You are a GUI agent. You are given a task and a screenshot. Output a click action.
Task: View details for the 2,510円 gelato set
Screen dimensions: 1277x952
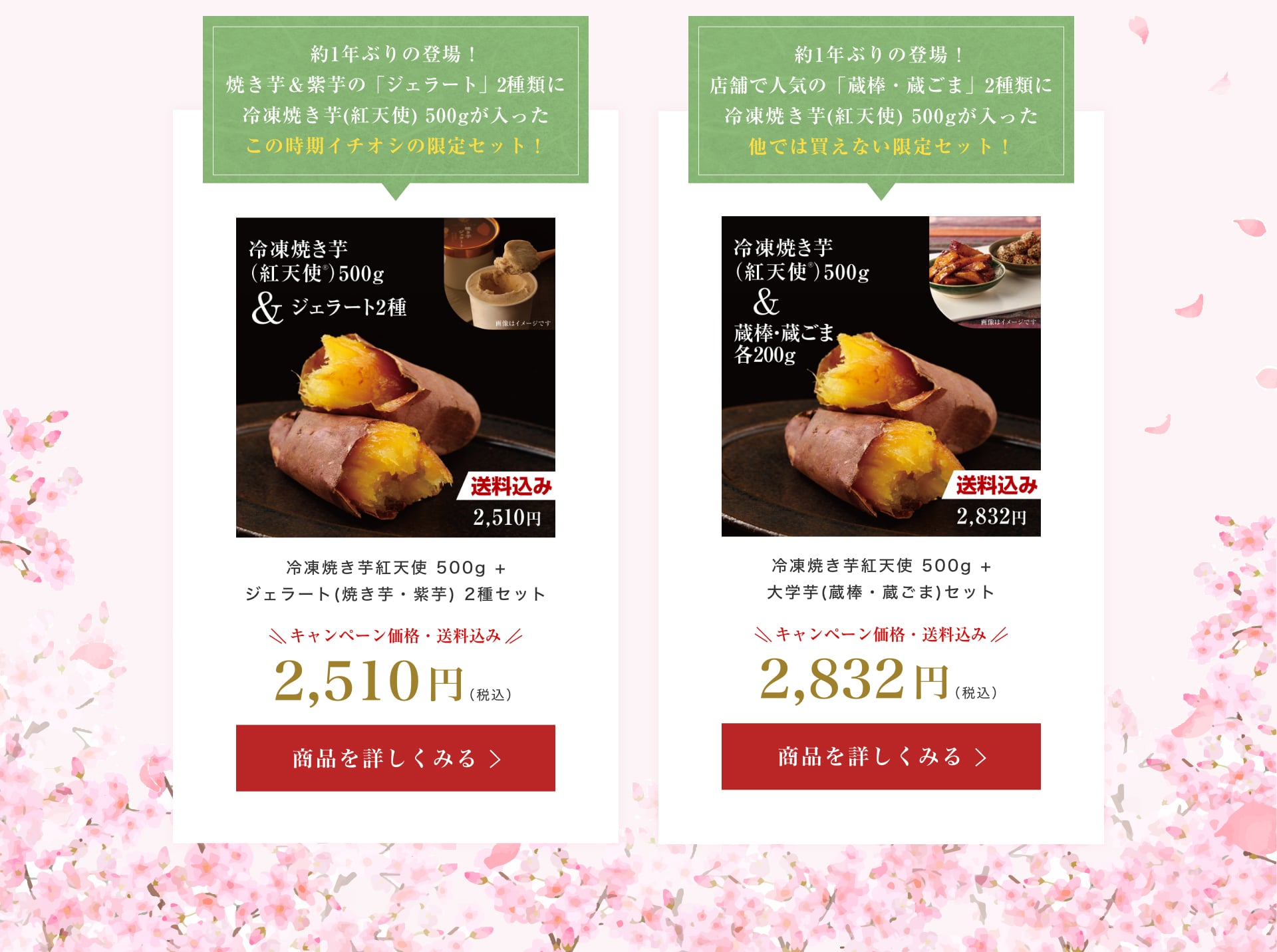click(x=395, y=758)
